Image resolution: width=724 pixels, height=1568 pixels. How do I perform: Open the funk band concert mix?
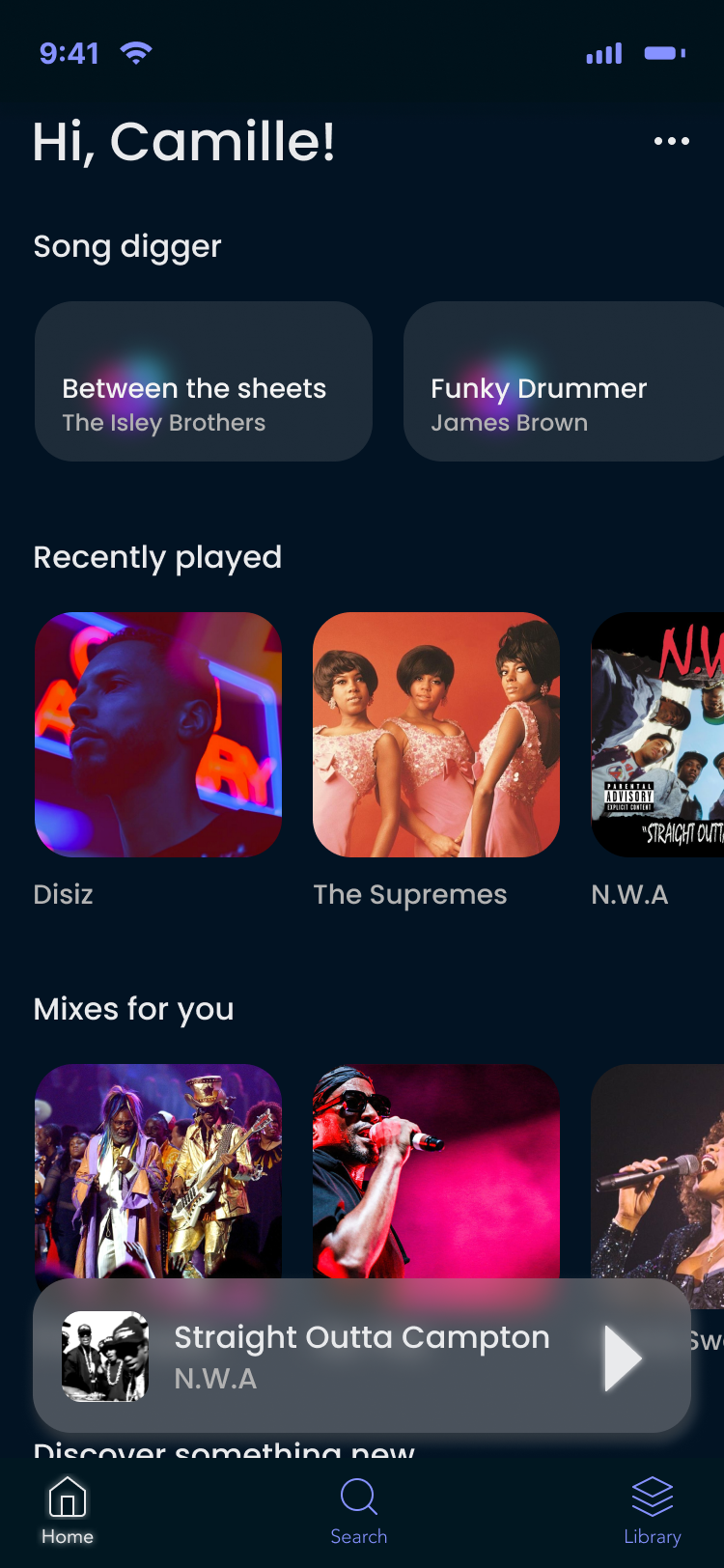[158, 1168]
